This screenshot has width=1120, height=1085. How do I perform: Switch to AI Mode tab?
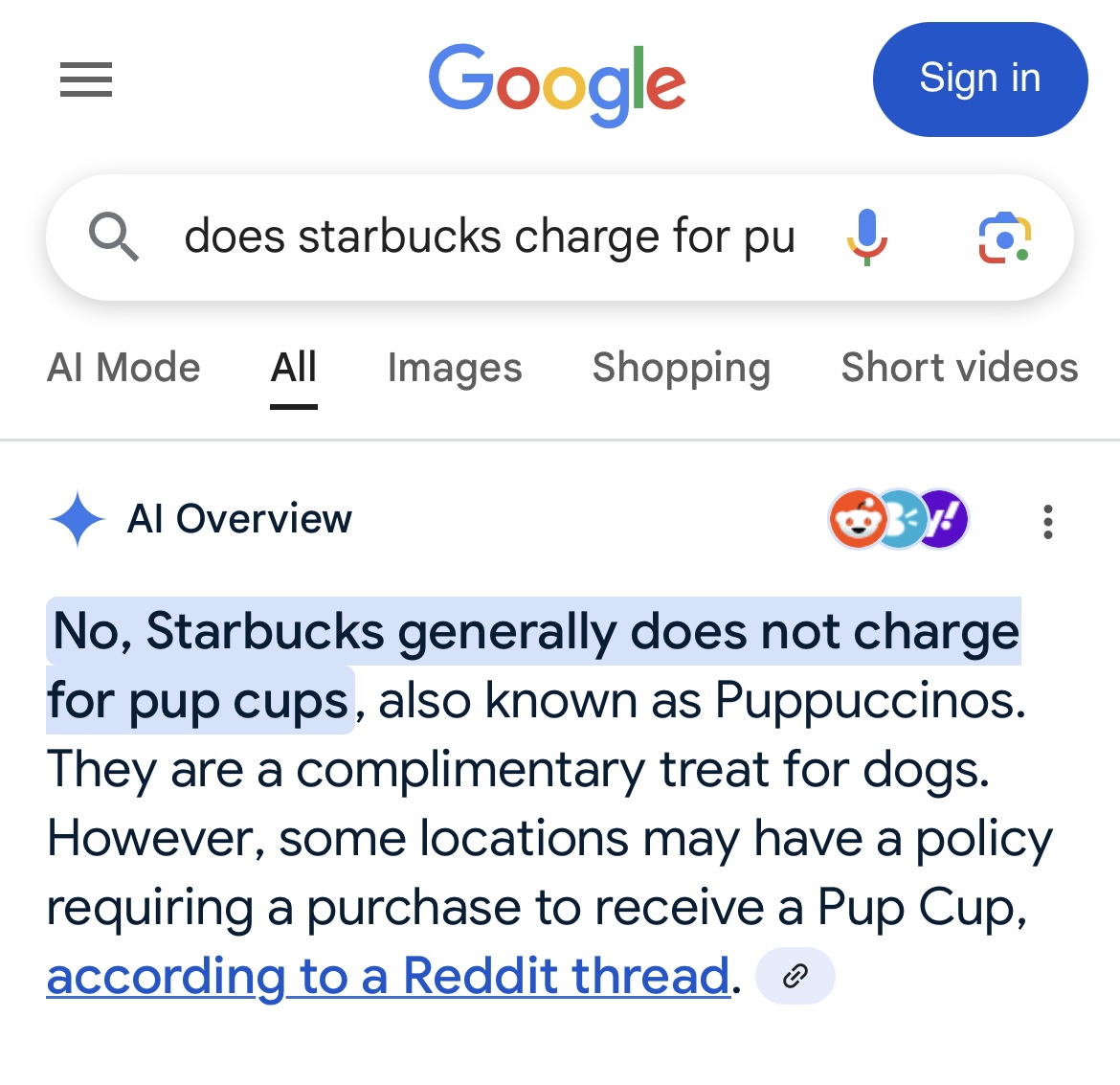pyautogui.click(x=123, y=368)
